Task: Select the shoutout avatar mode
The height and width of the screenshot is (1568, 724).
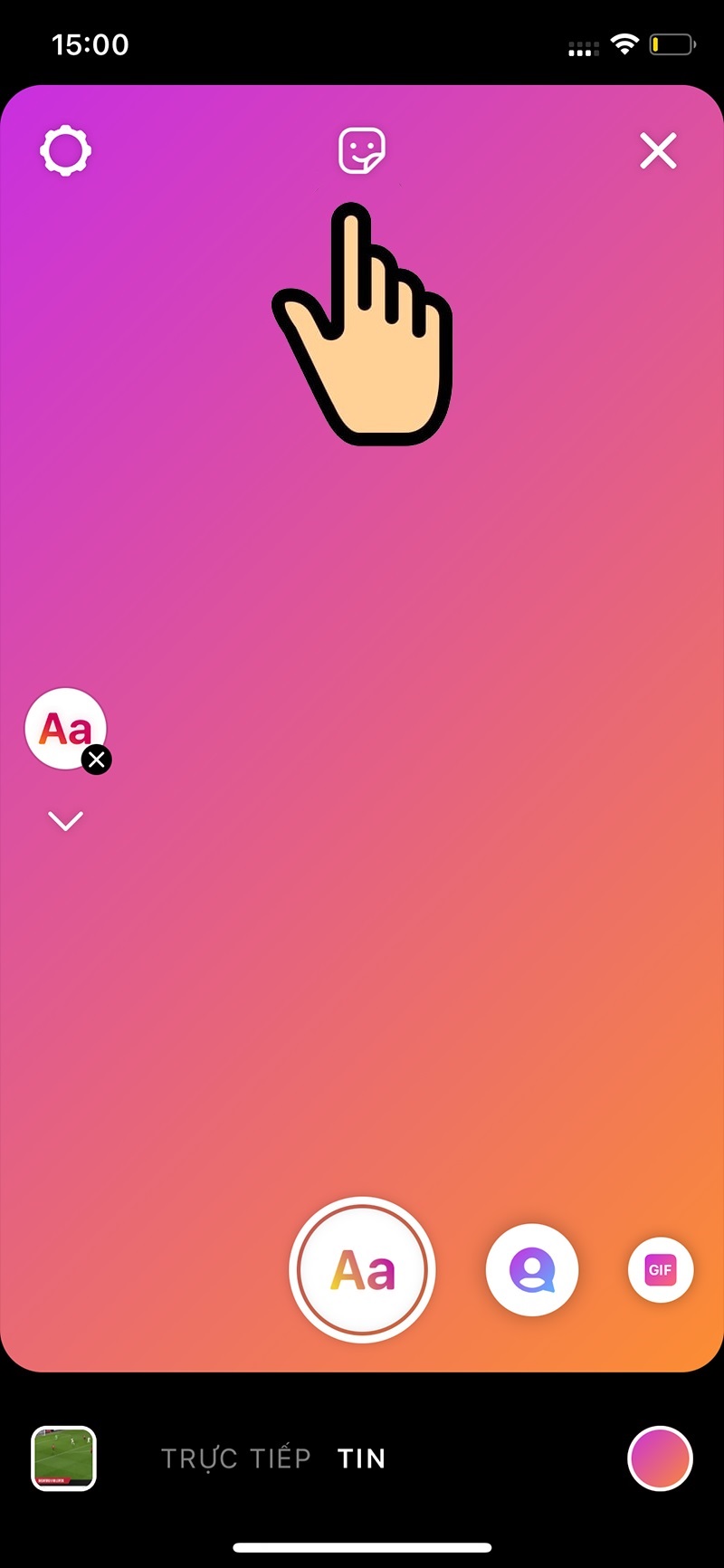Action: [532, 1270]
